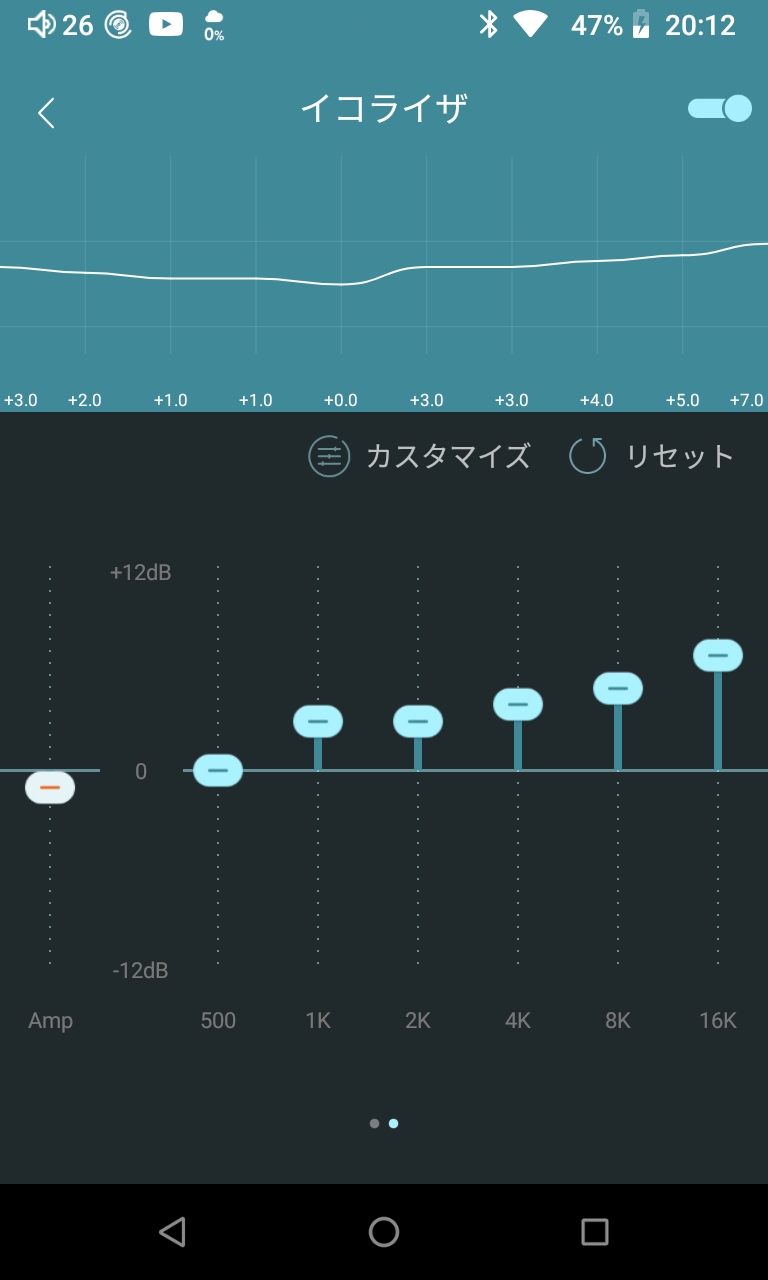Select the 16K band slider knob

click(x=718, y=655)
